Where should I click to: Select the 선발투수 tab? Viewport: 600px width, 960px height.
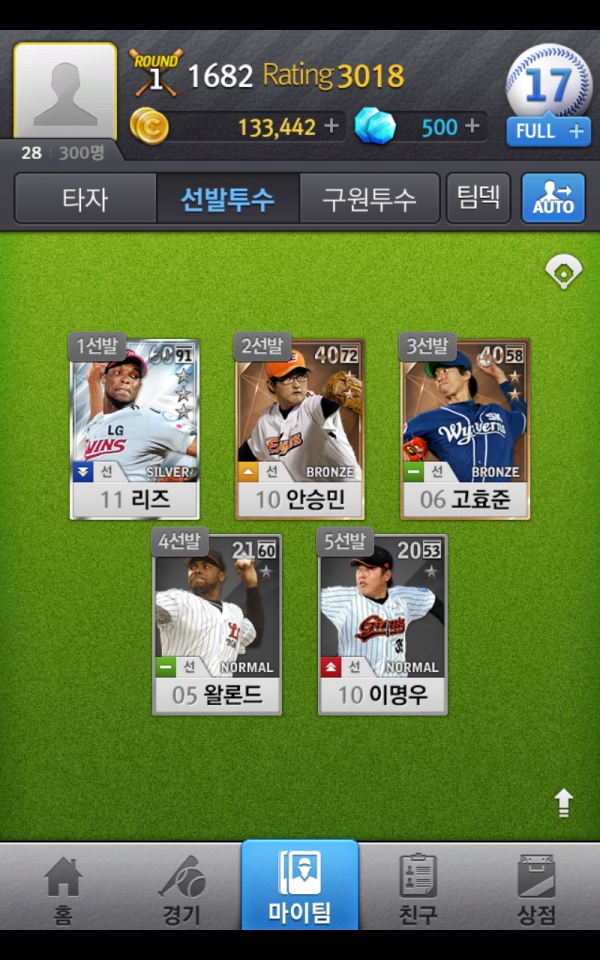(x=227, y=198)
